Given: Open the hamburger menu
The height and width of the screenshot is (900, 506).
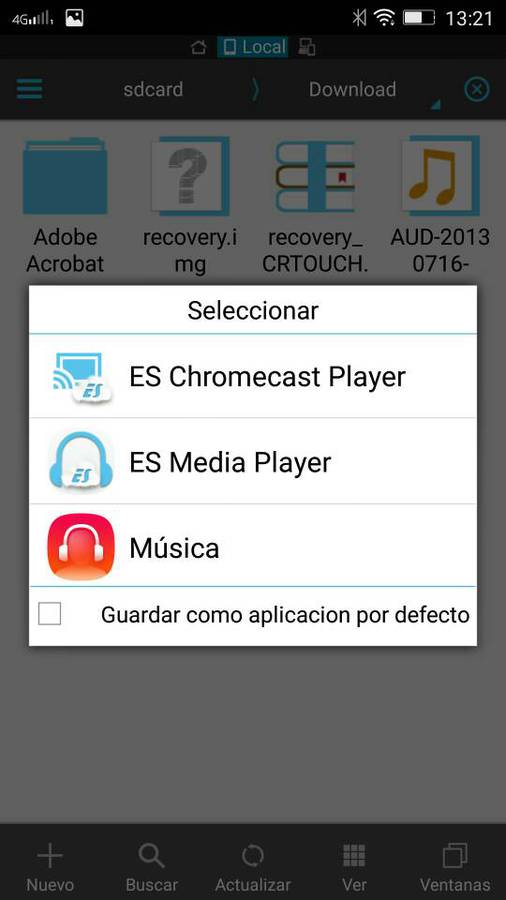Looking at the screenshot, I should click(x=29, y=89).
